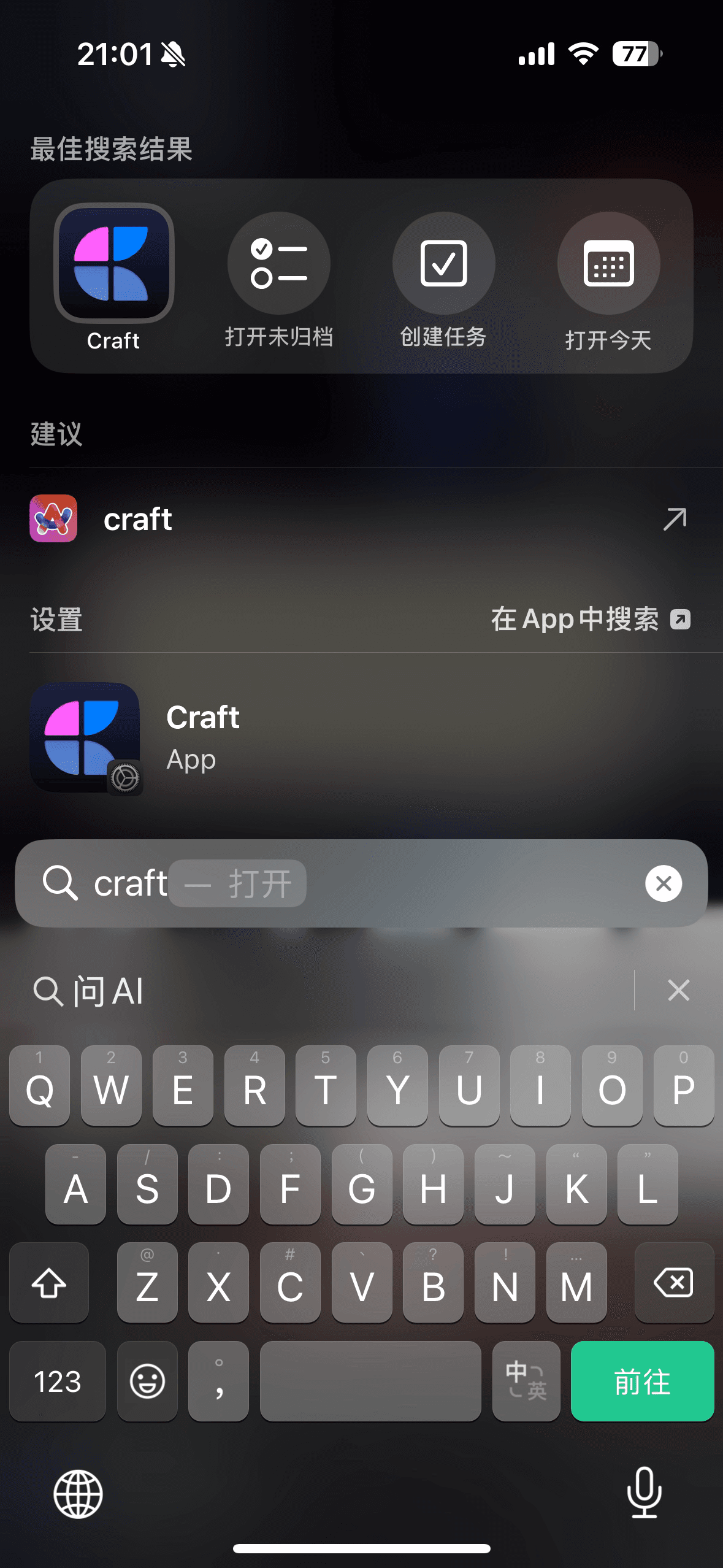Select the 创建任务 shortcut
This screenshot has height=1568, width=723.
coord(443,264)
